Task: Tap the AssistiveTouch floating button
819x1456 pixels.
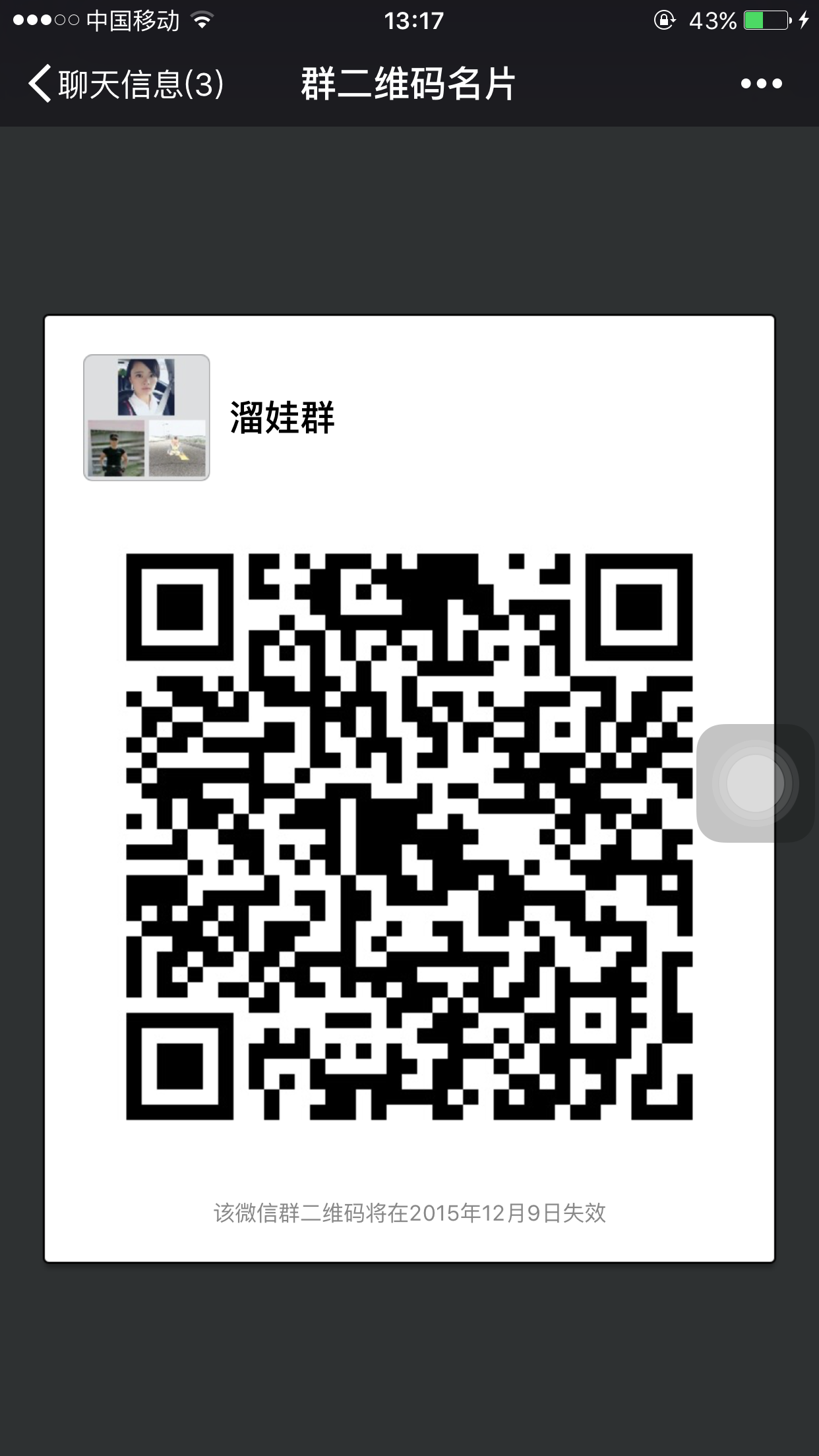Action: point(755,783)
